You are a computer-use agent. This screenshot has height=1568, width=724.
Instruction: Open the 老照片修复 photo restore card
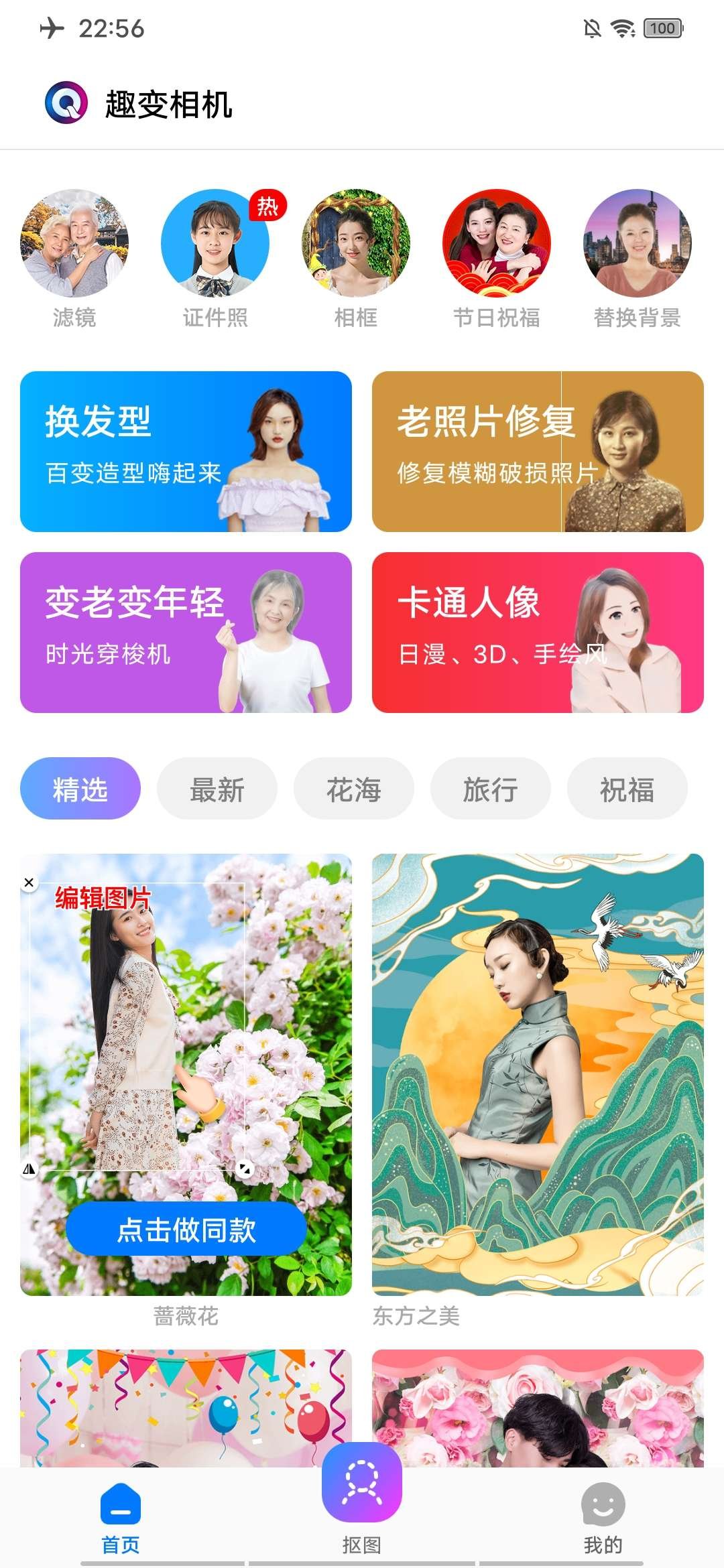pos(538,452)
